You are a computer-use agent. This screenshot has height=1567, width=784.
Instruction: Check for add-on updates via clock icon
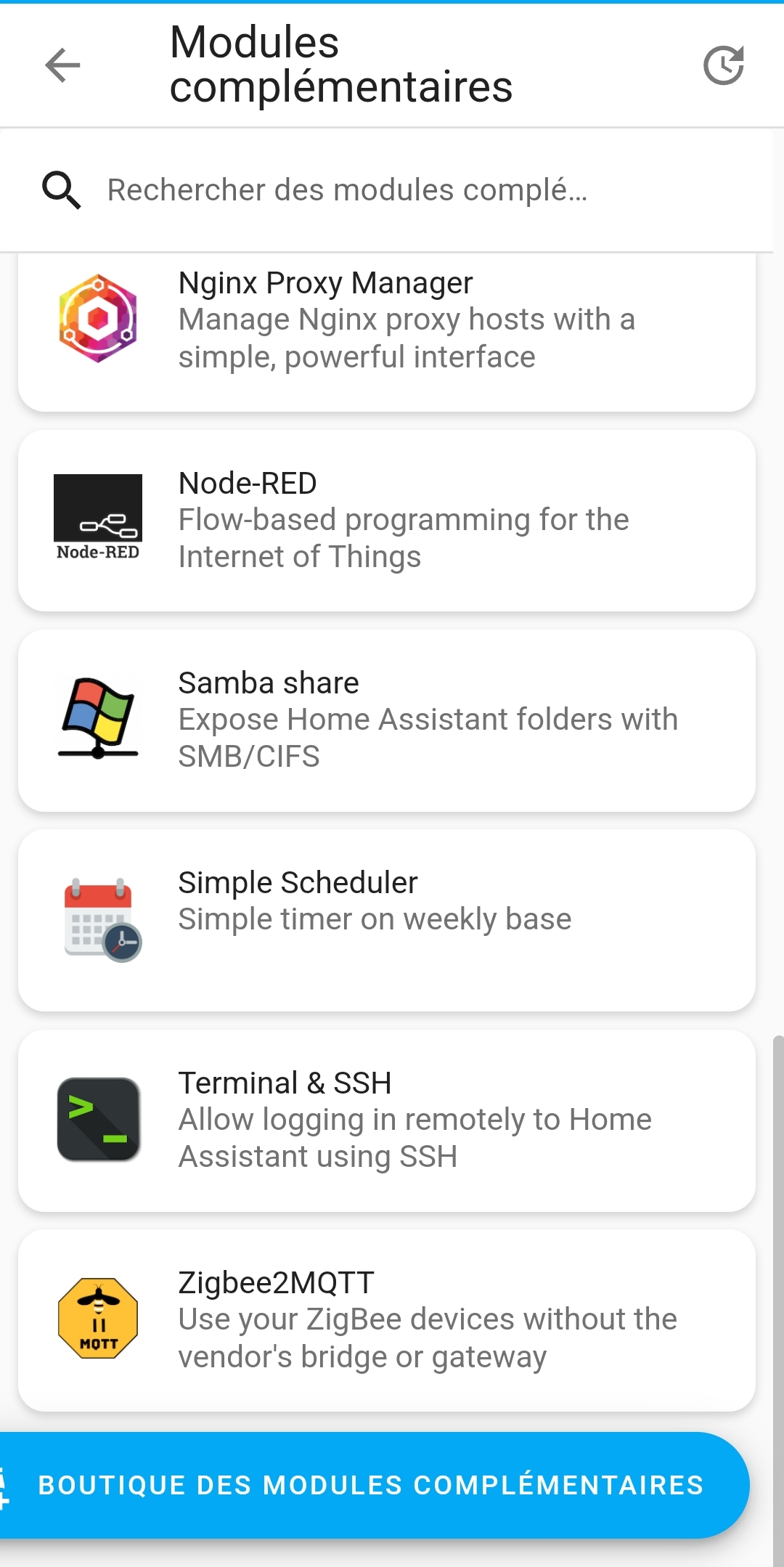click(723, 65)
